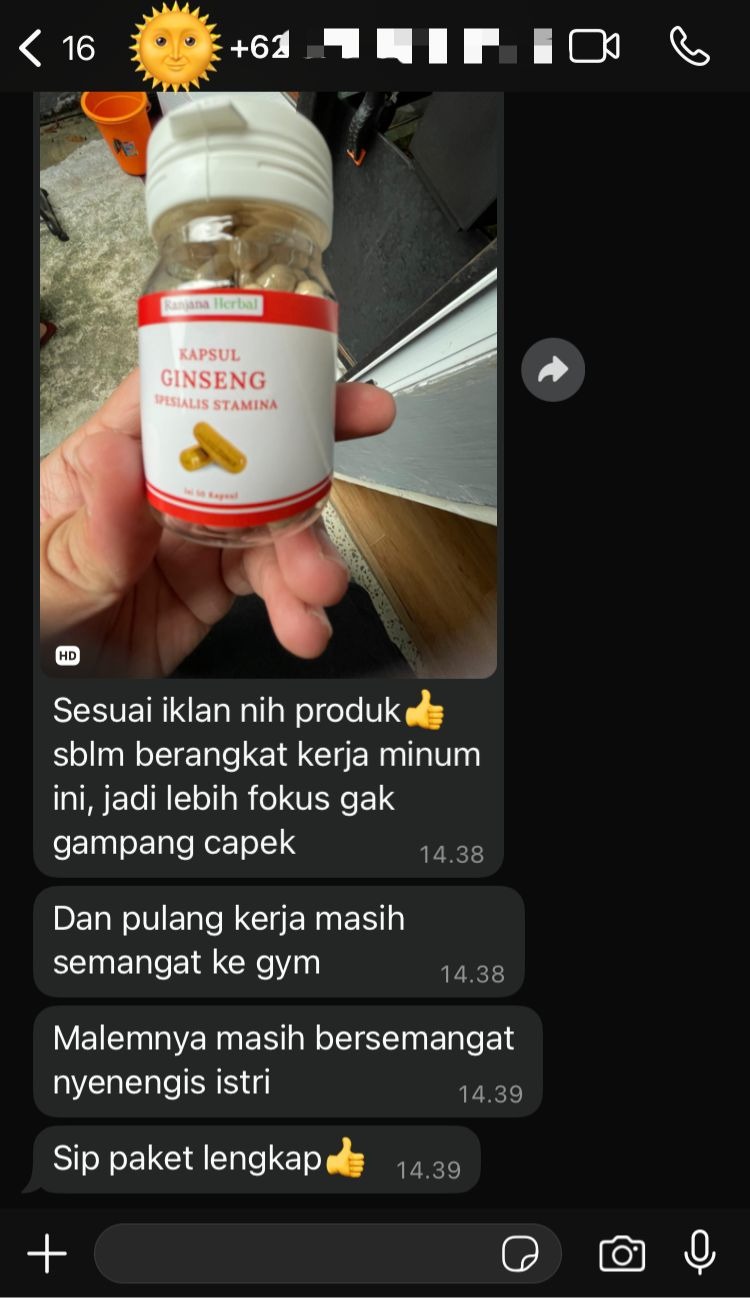Screen dimensions: 750x1298
Task: Start a voice call
Action: pos(690,47)
